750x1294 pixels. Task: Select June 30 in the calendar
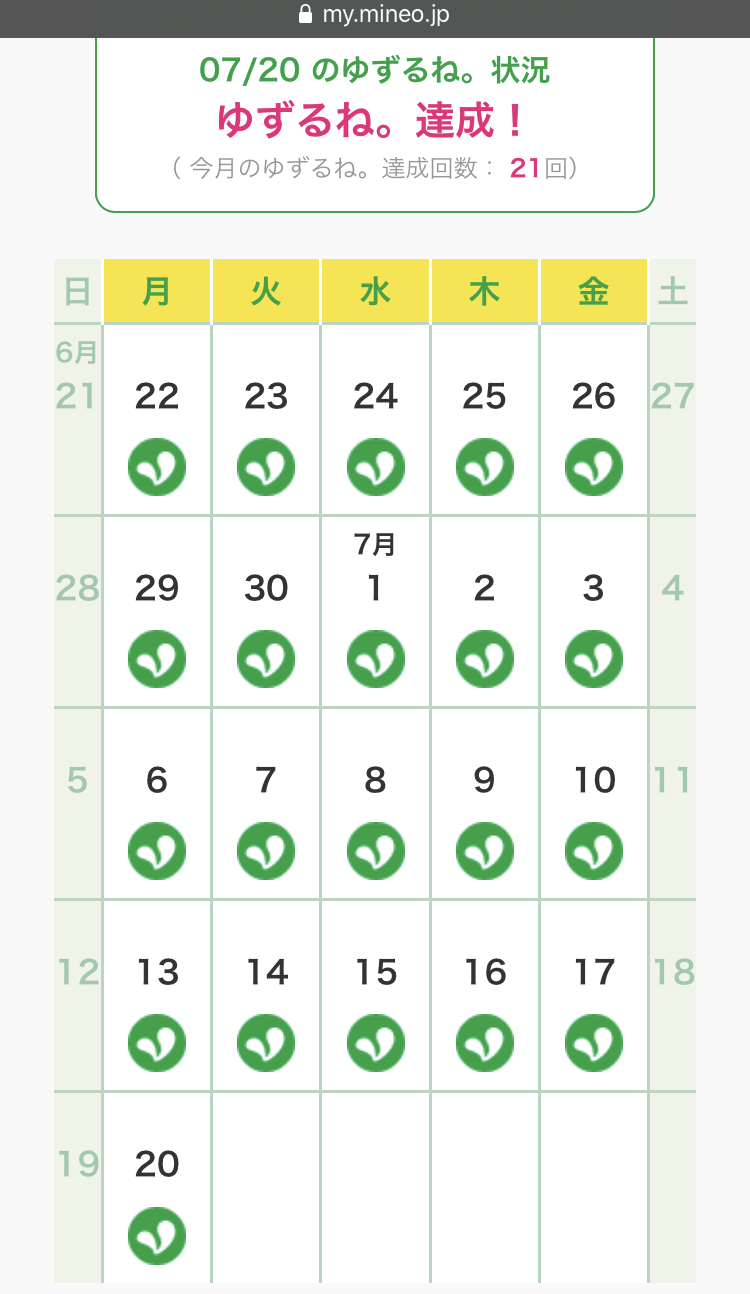266,612
